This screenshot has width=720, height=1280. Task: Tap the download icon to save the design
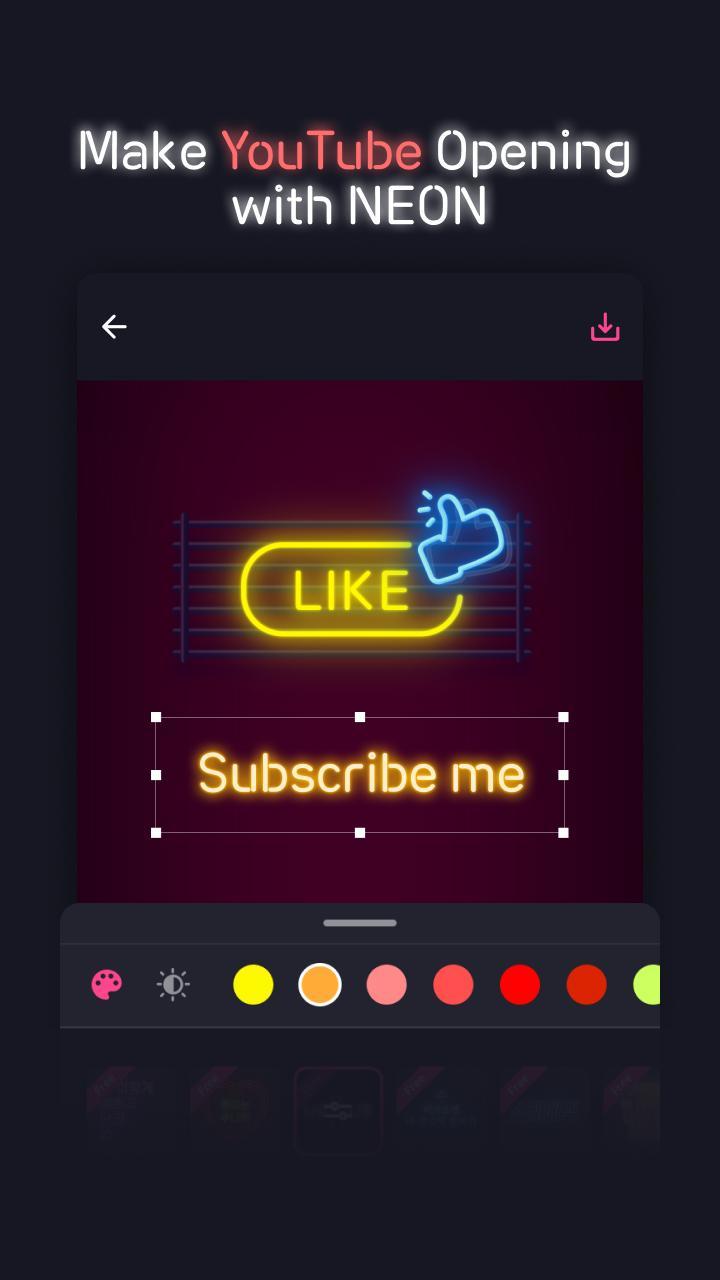[604, 326]
